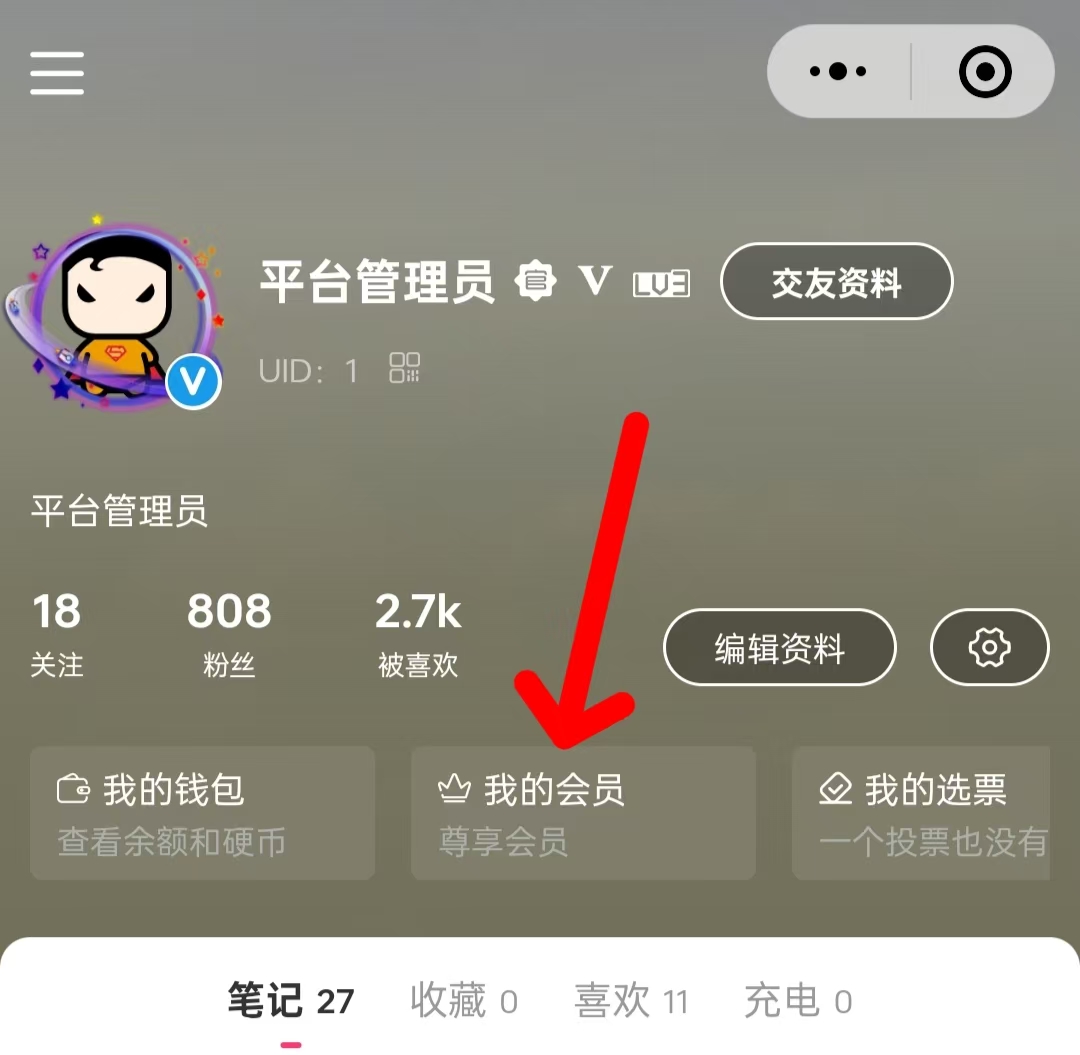
Task: Open 我的选票 votes card
Action: tap(921, 813)
